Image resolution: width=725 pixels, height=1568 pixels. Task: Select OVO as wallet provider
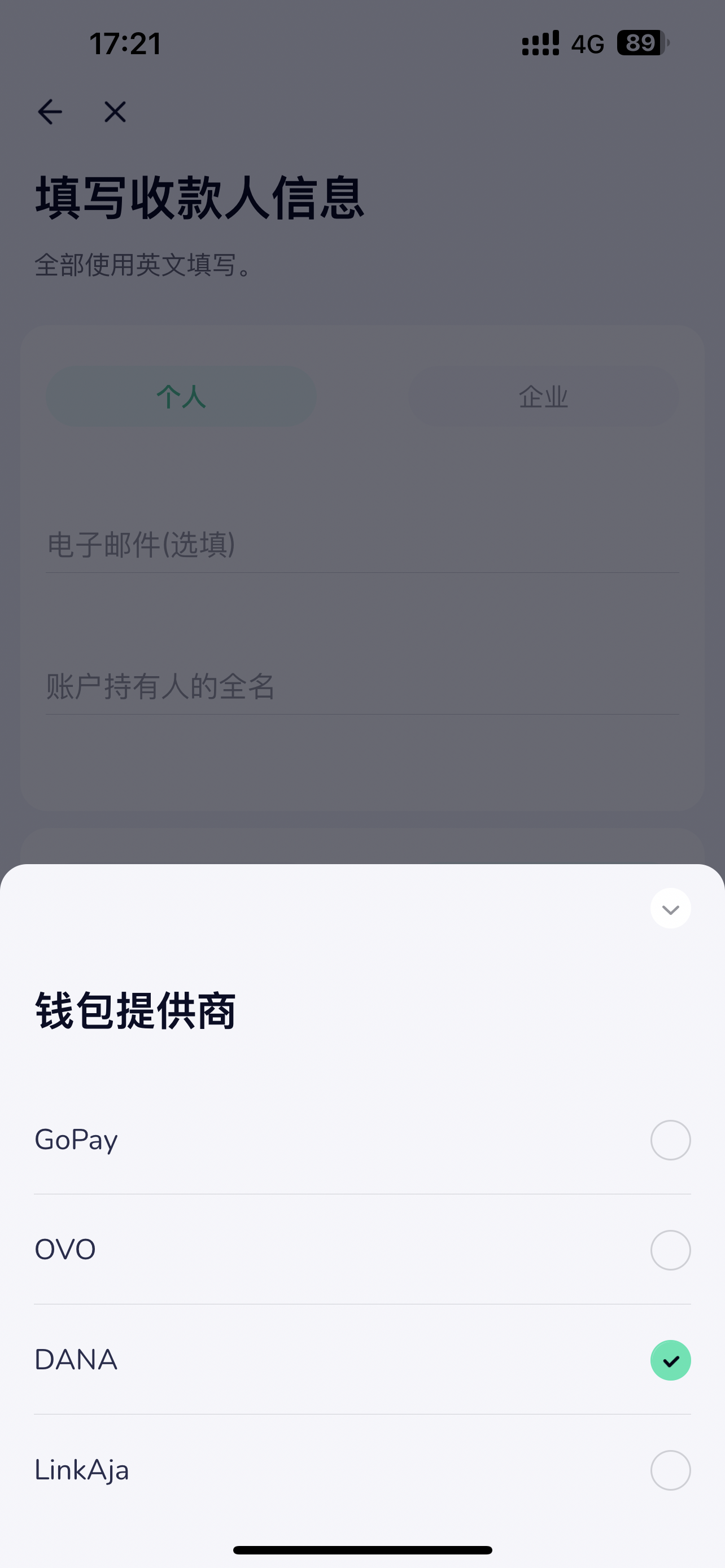[x=670, y=1249]
